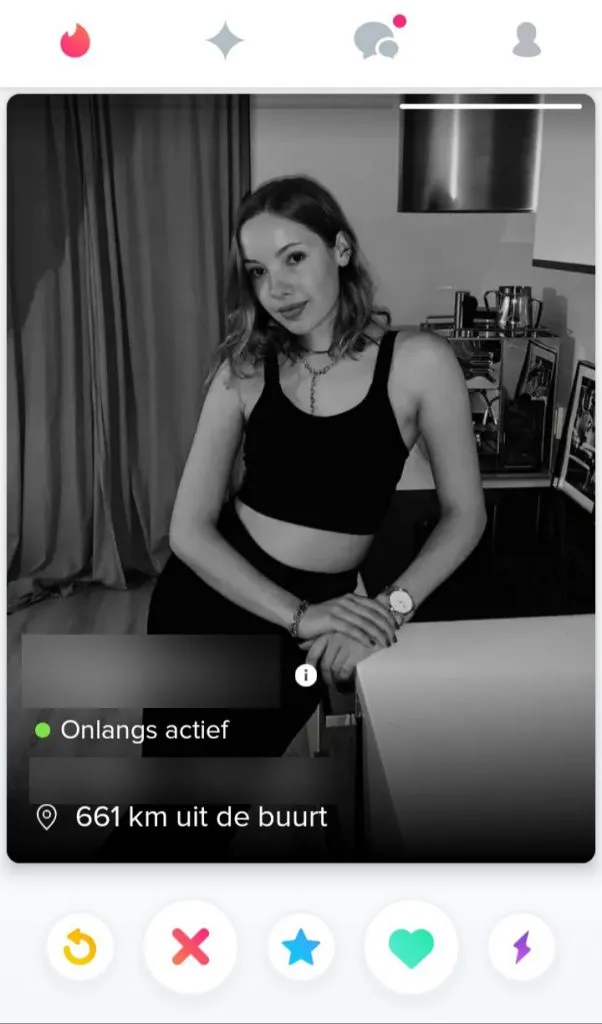This screenshot has width=602, height=1024.
Task: Activate the purple lightning Boost
Action: tap(521, 946)
